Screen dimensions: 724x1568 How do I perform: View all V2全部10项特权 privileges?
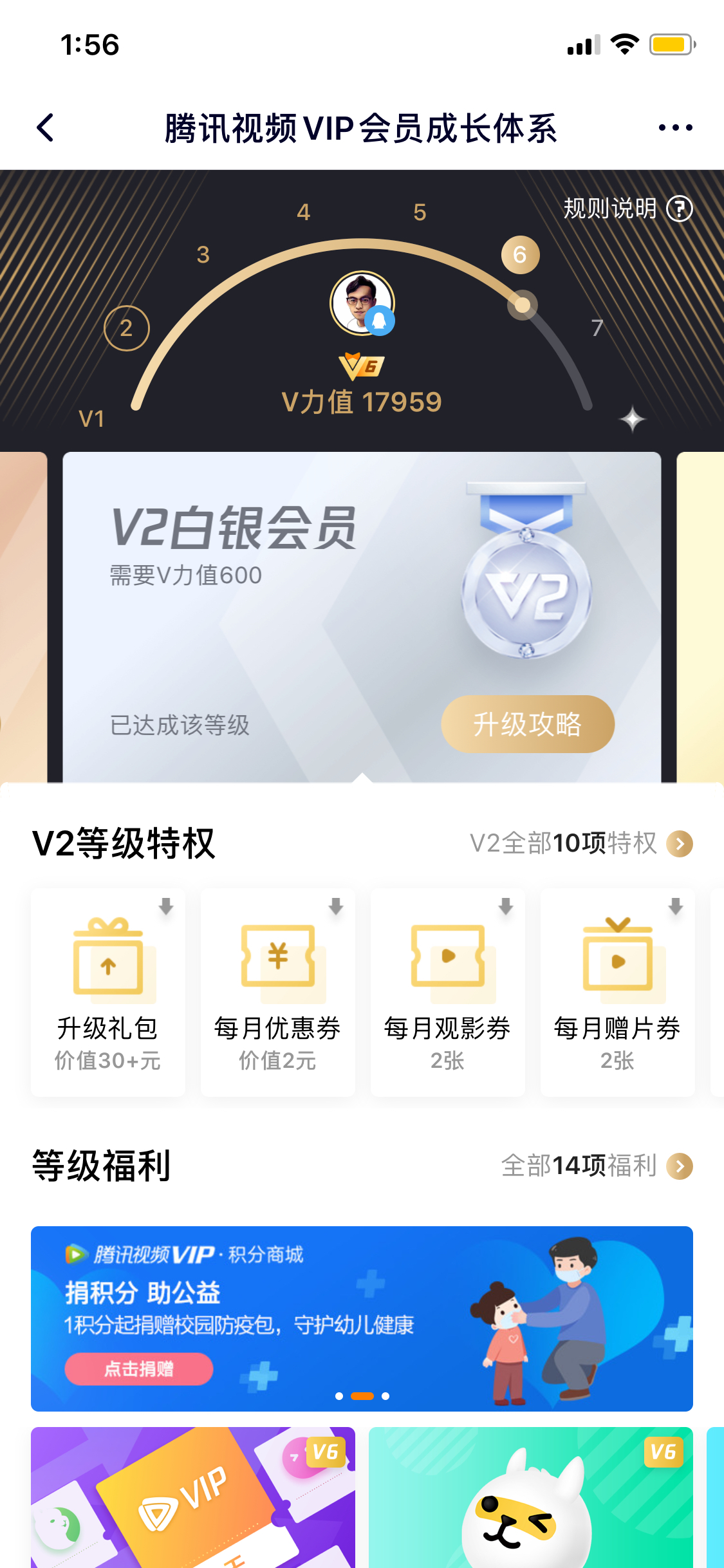581,843
